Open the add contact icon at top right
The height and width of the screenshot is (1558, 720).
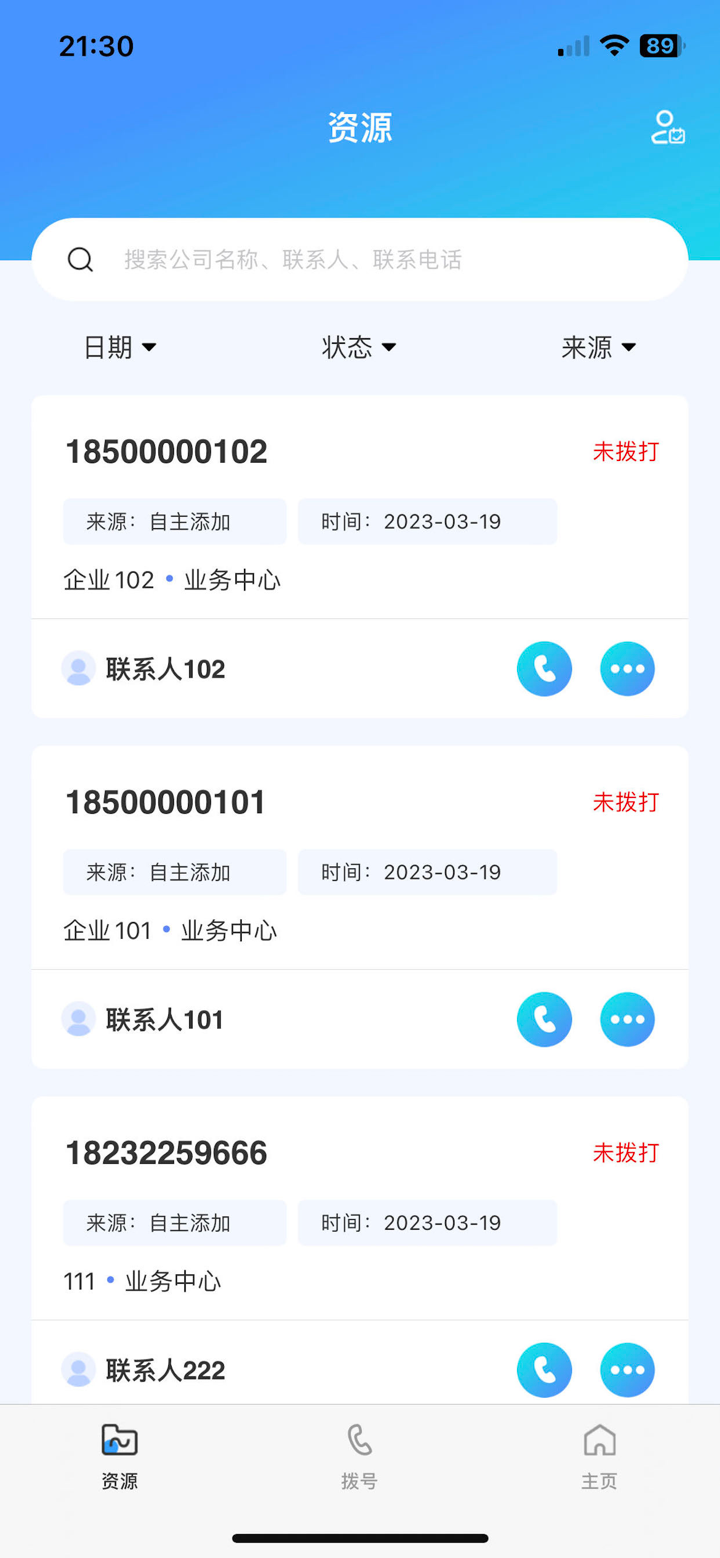pyautogui.click(x=667, y=128)
